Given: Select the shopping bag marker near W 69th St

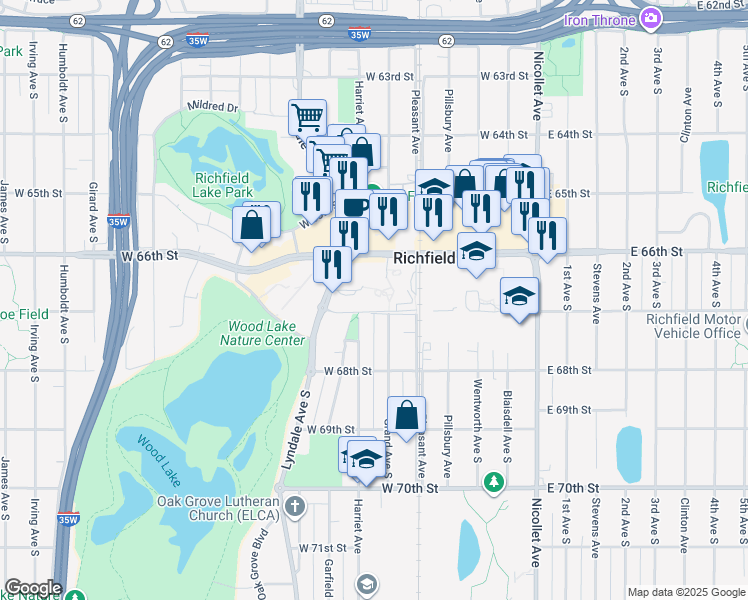Looking at the screenshot, I should (x=406, y=414).
